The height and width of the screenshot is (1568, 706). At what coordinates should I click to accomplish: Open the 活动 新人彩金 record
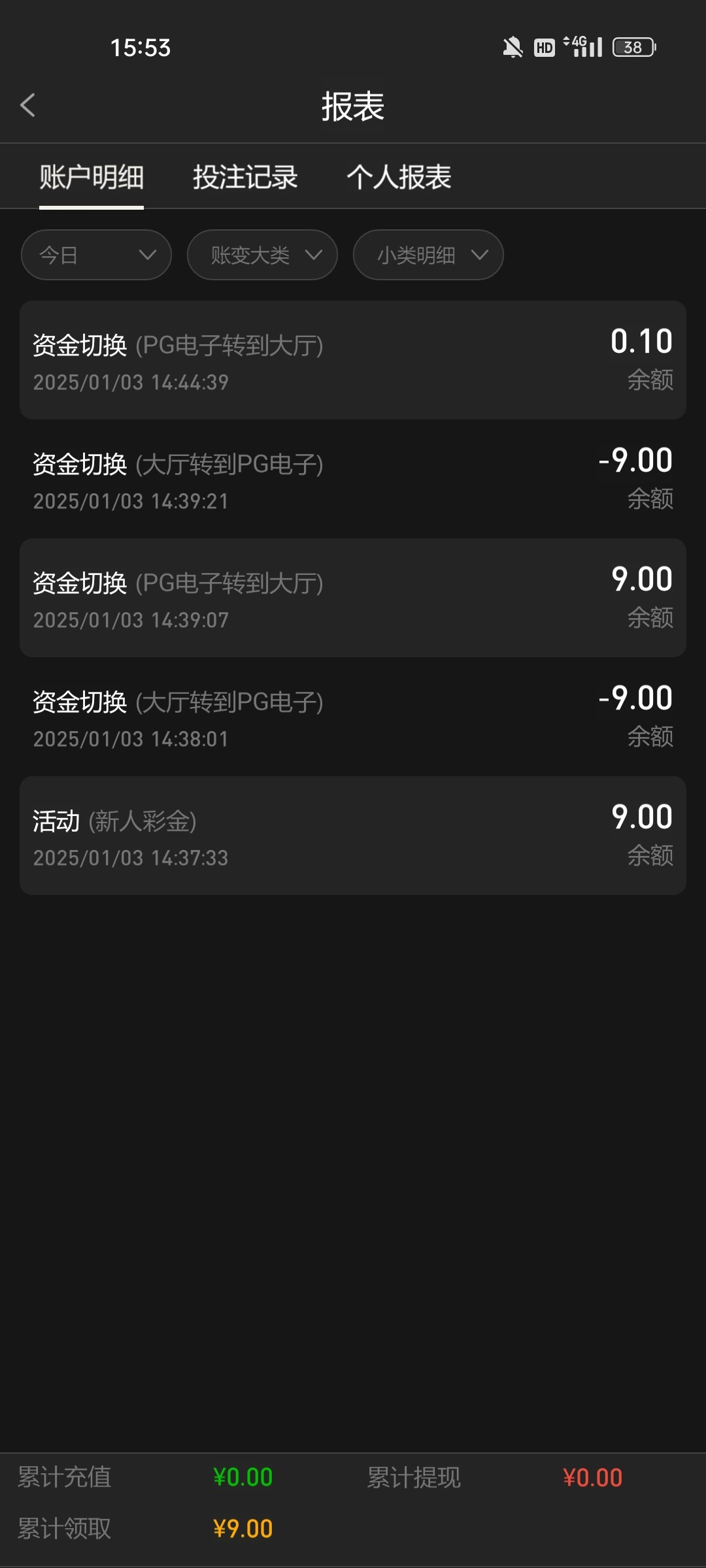click(353, 836)
